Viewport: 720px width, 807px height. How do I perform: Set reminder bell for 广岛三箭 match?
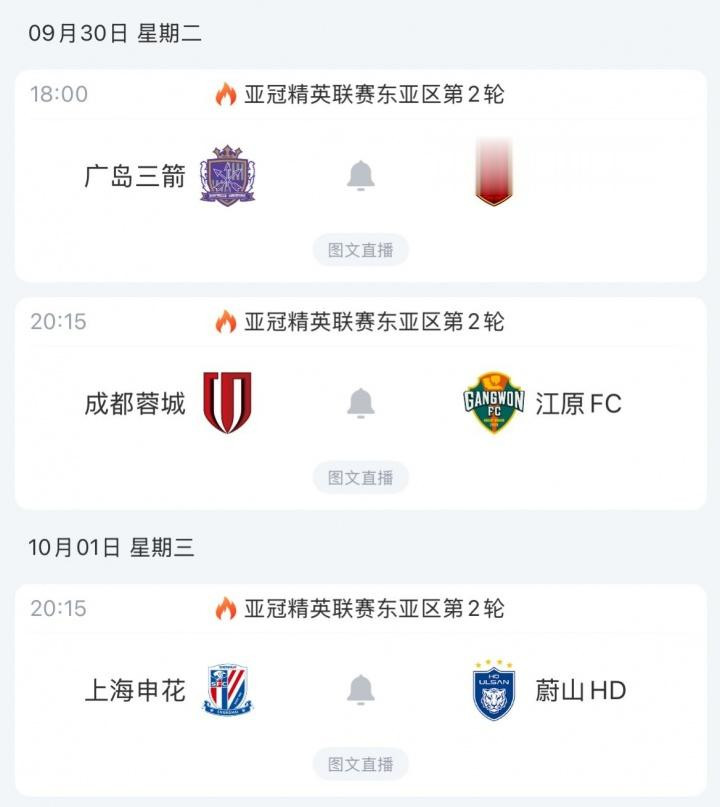361,176
